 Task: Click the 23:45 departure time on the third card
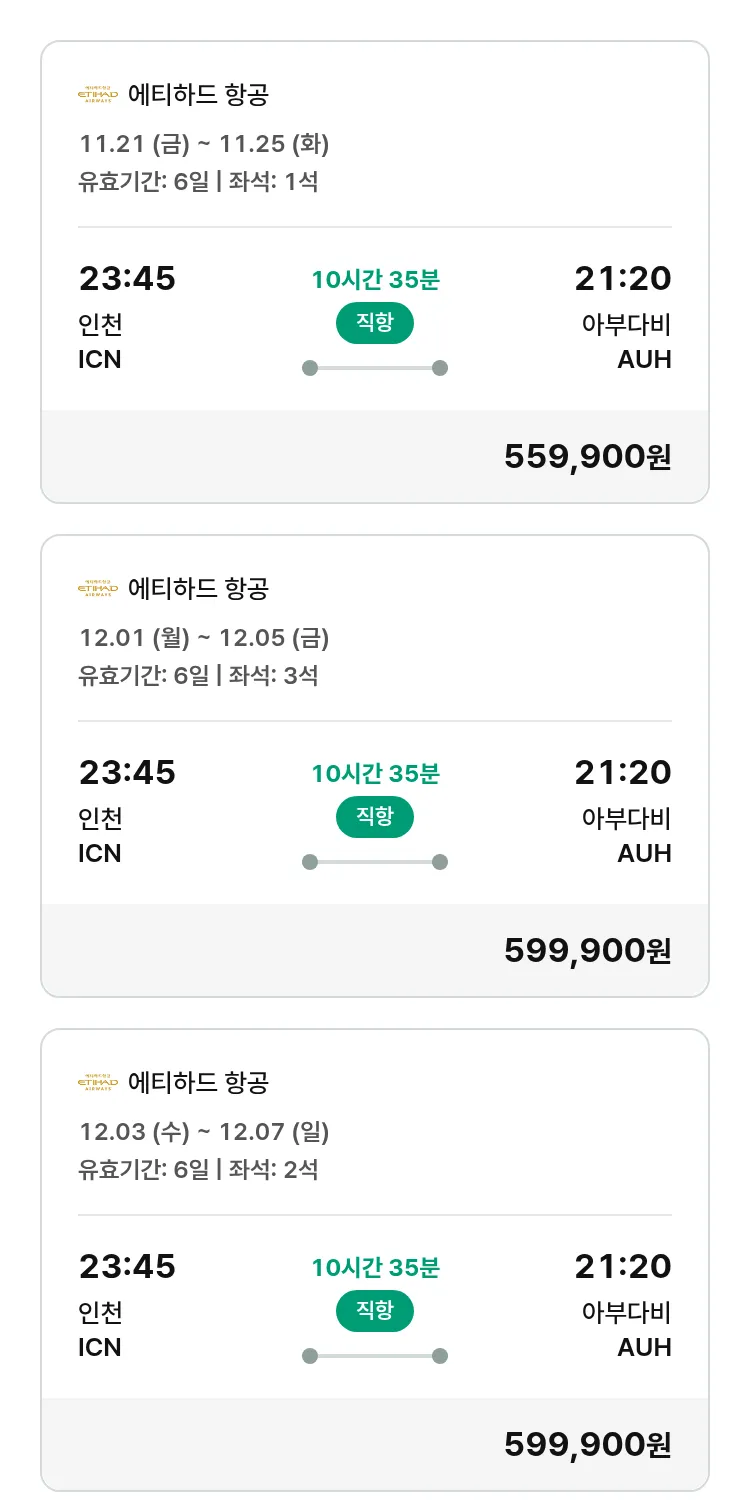(128, 1267)
